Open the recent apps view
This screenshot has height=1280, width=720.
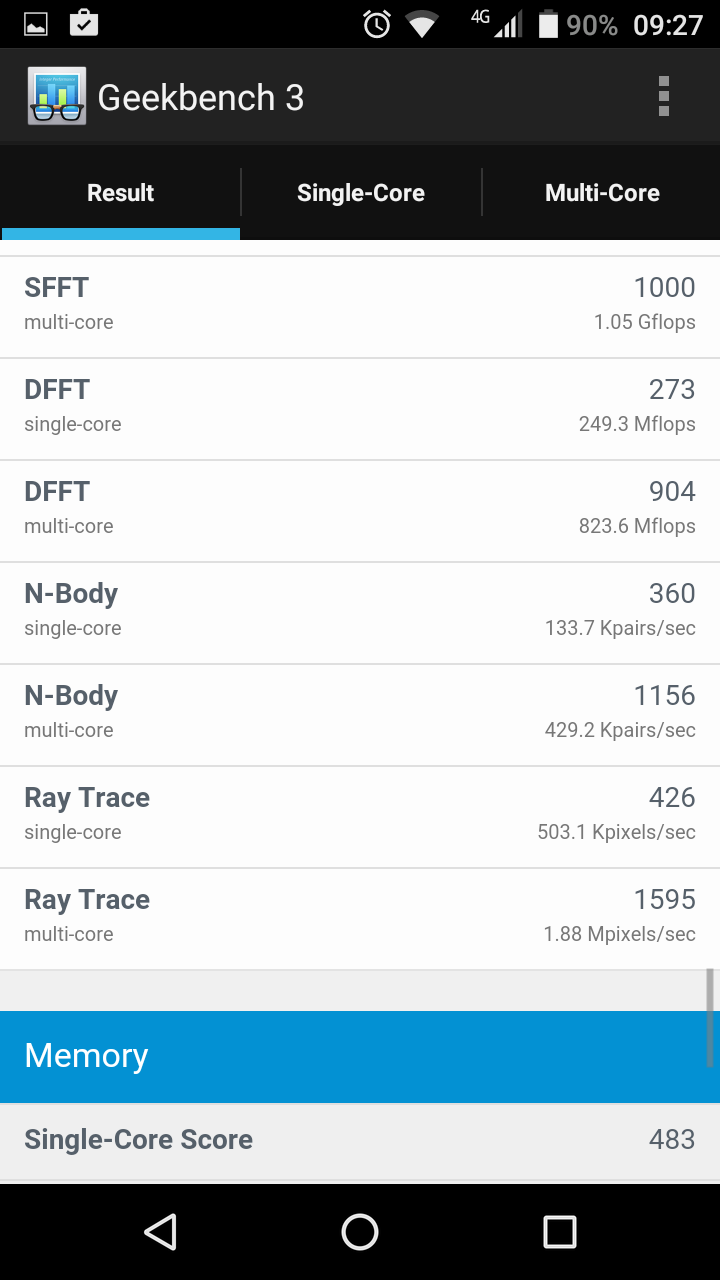[559, 1232]
